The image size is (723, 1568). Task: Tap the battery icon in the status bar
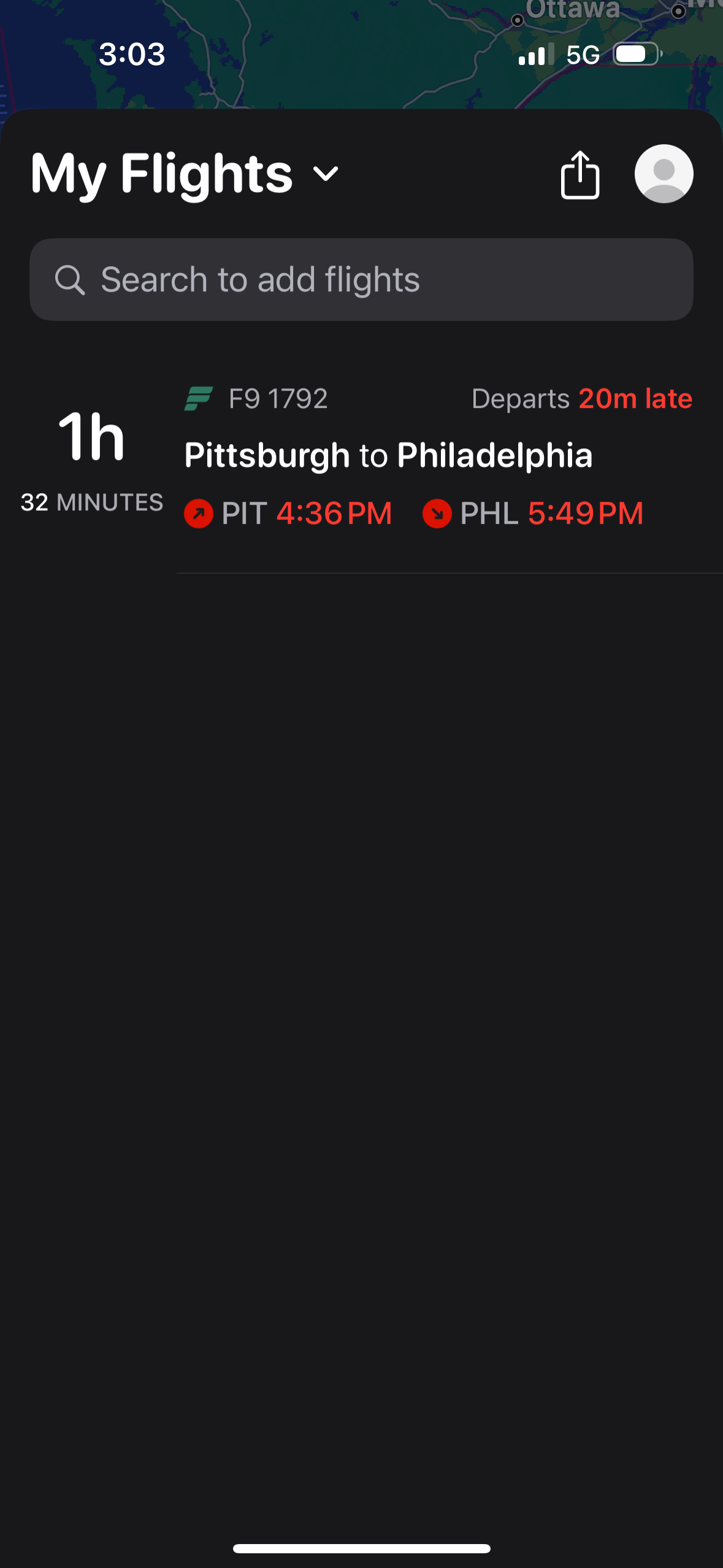coord(633,55)
